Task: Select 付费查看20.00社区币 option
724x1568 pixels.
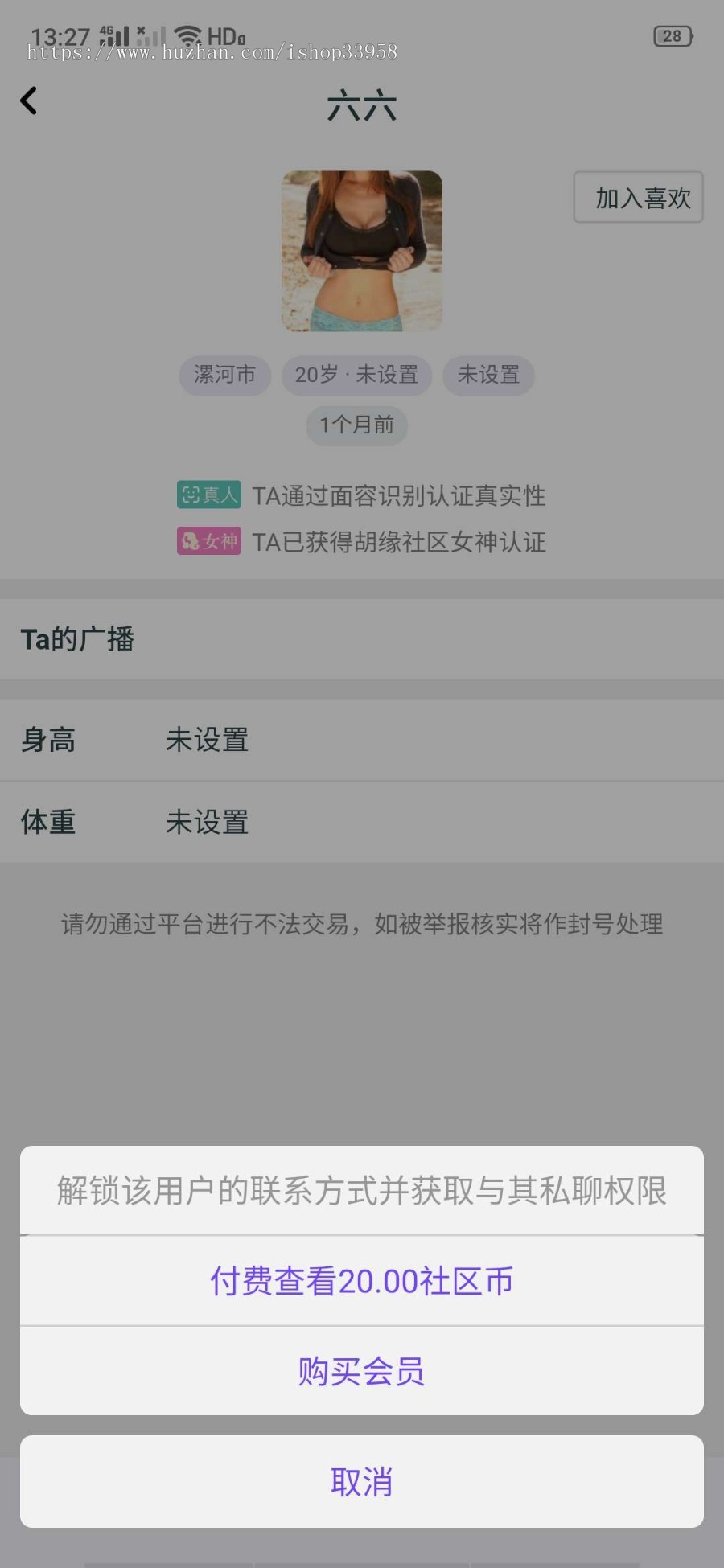Action: click(361, 1281)
